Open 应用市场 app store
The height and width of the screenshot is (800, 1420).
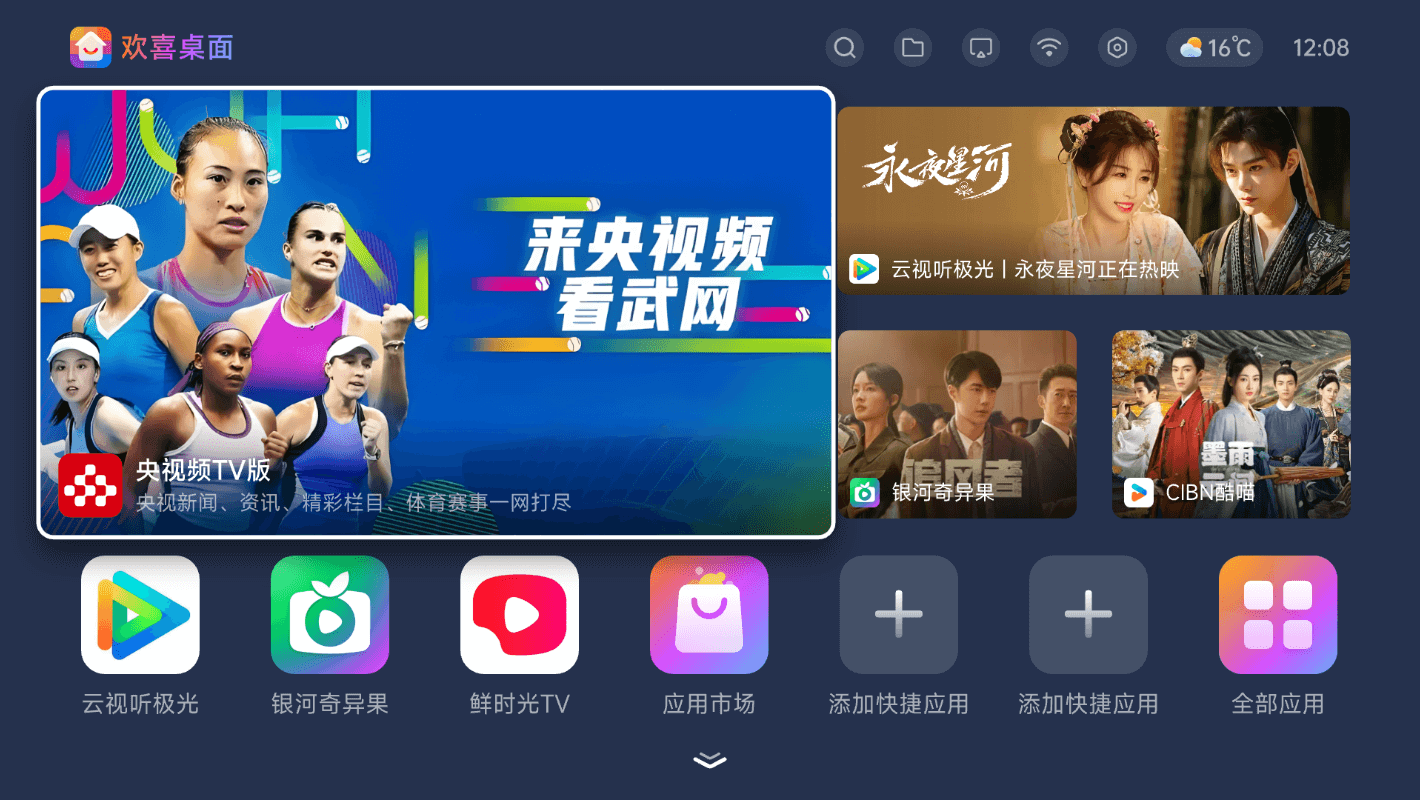(709, 614)
